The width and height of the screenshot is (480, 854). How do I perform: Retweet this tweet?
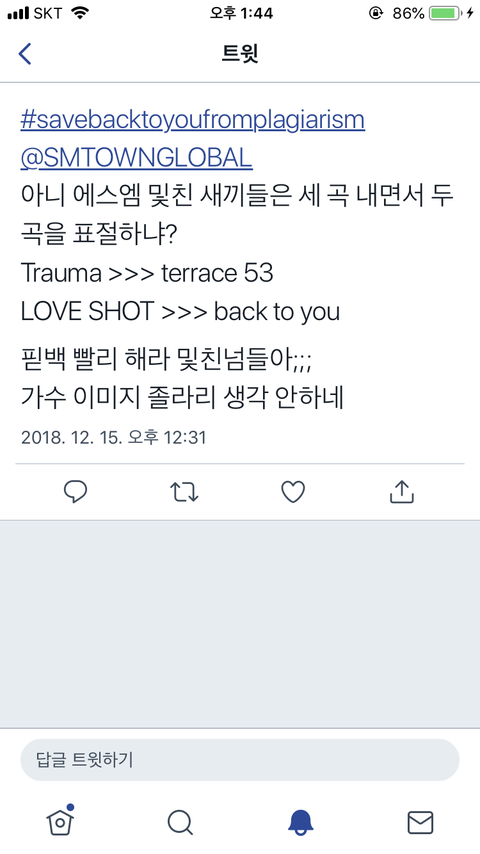coord(184,492)
